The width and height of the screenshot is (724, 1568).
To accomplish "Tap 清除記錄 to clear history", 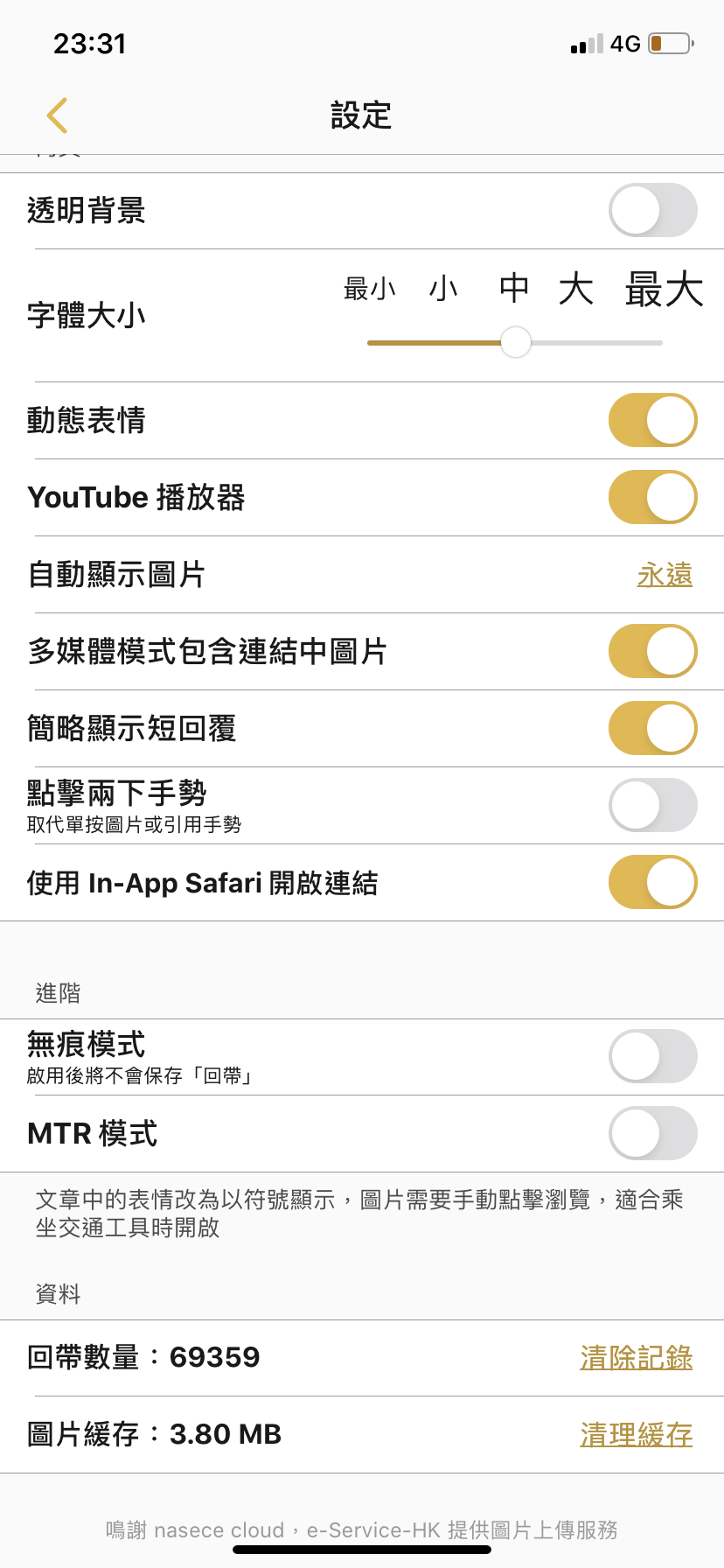I will click(637, 1357).
